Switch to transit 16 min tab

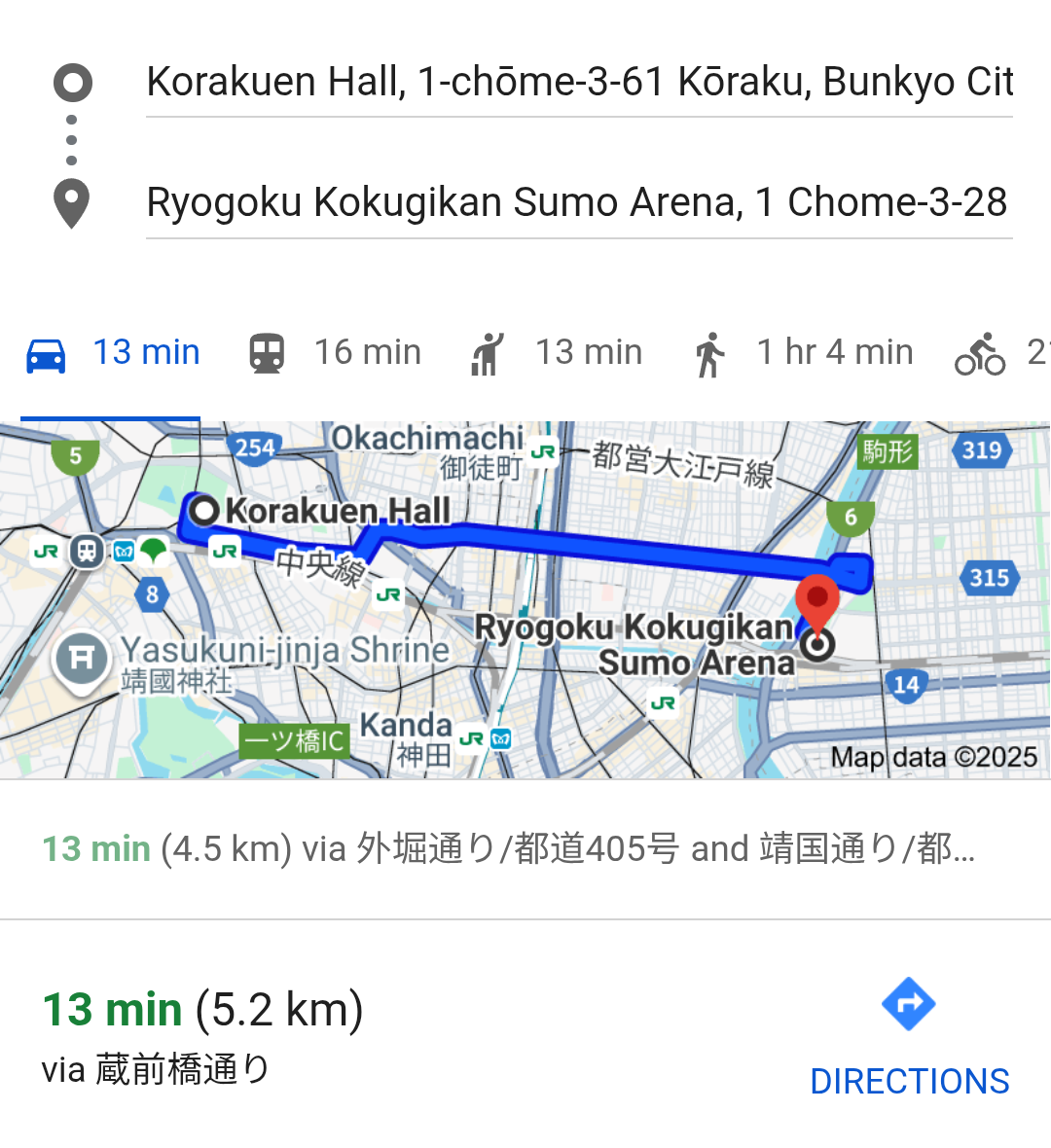click(334, 353)
